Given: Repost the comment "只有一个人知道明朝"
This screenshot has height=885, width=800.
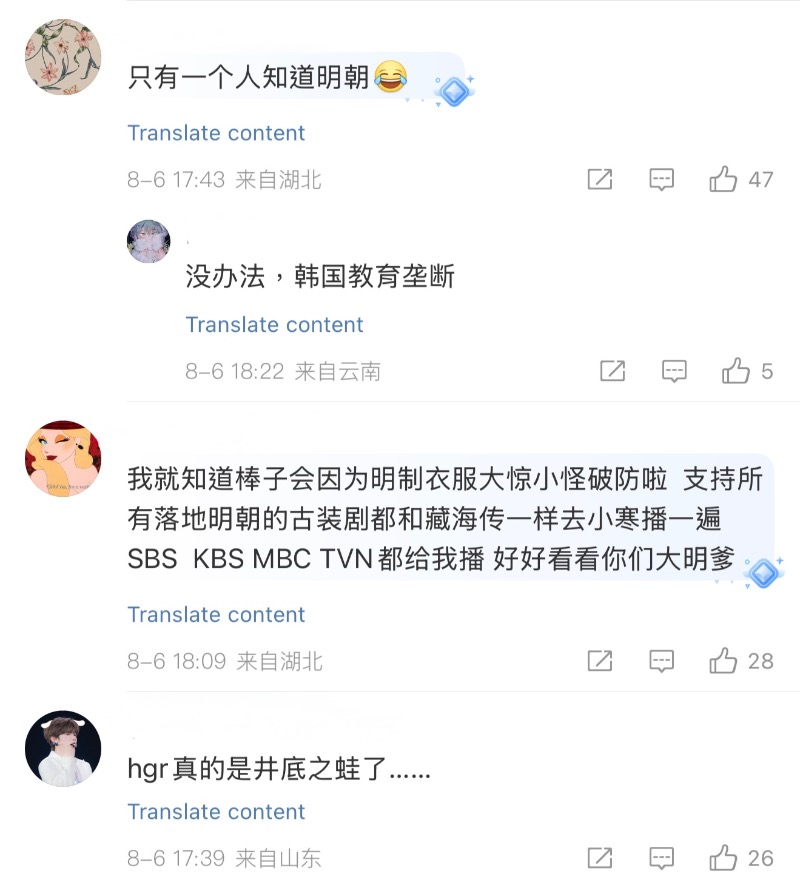Looking at the screenshot, I should tap(599, 180).
